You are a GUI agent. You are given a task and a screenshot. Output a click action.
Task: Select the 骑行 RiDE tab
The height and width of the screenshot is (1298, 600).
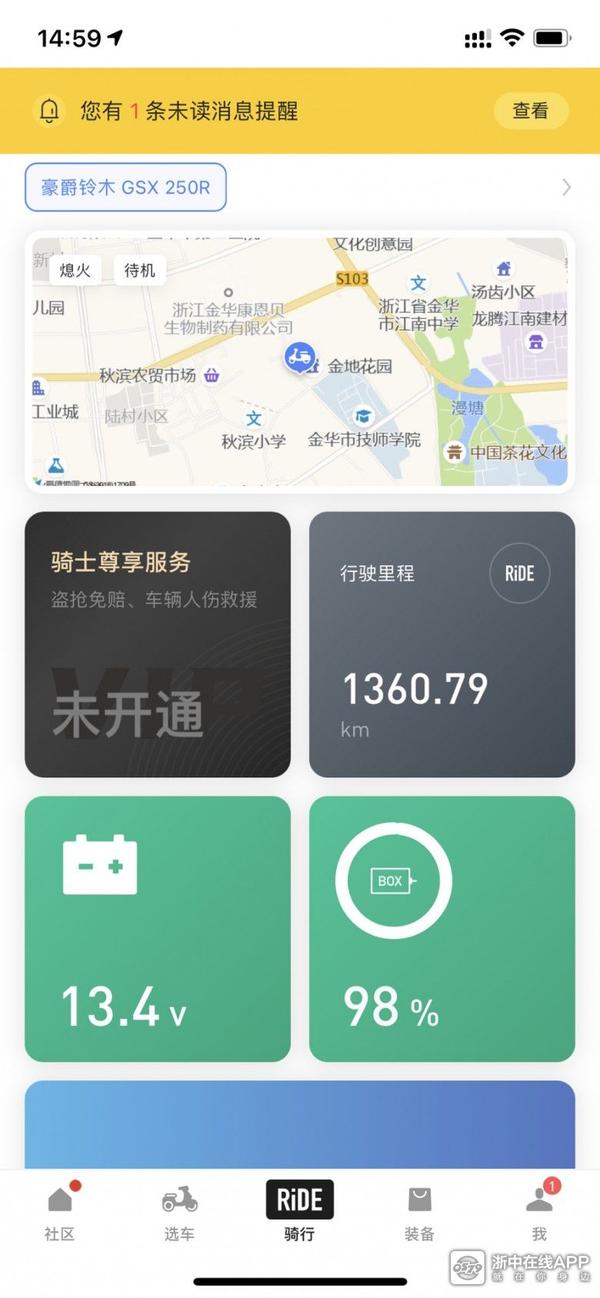(300, 1212)
